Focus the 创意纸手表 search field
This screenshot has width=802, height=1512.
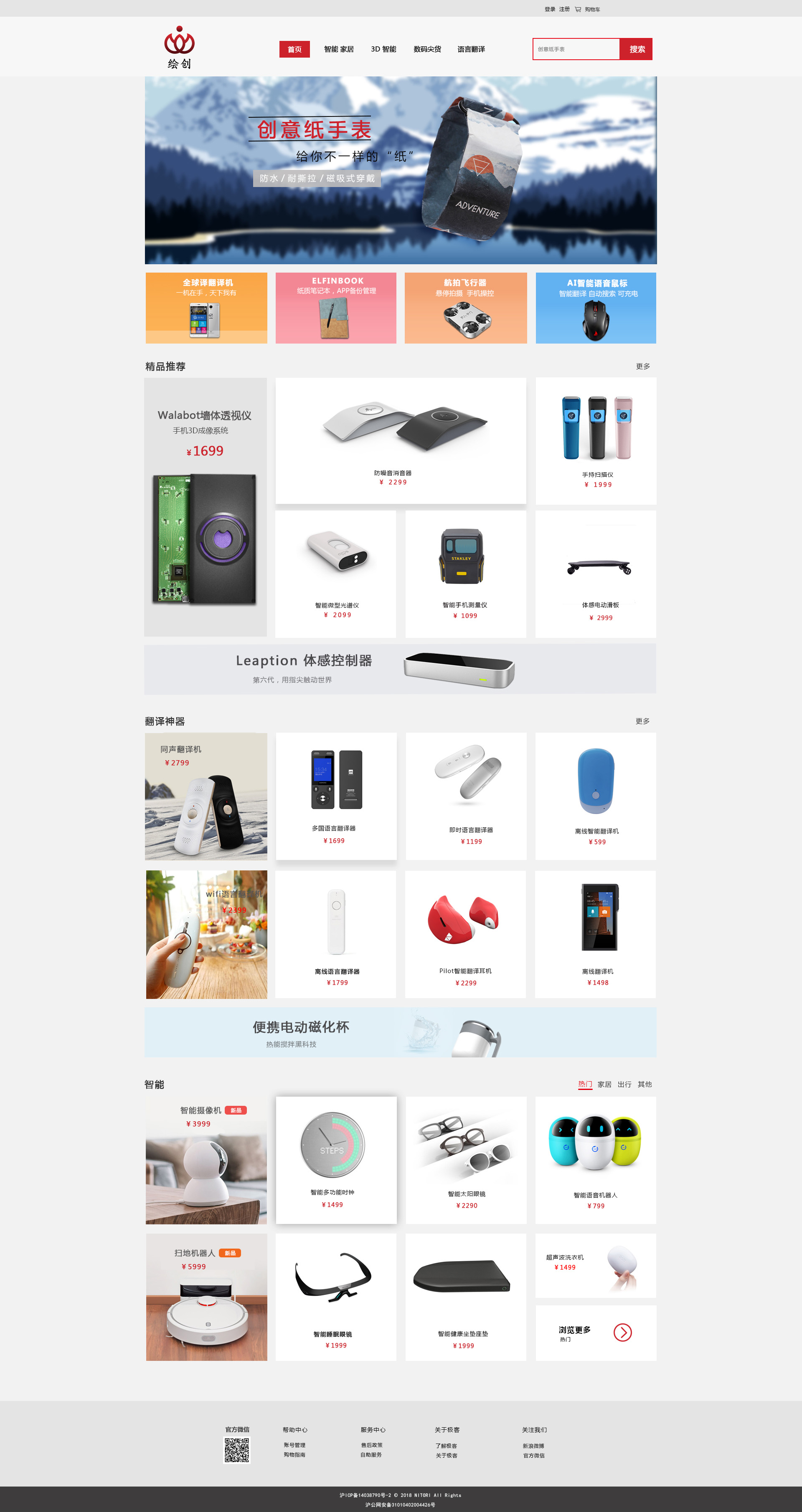click(x=576, y=49)
